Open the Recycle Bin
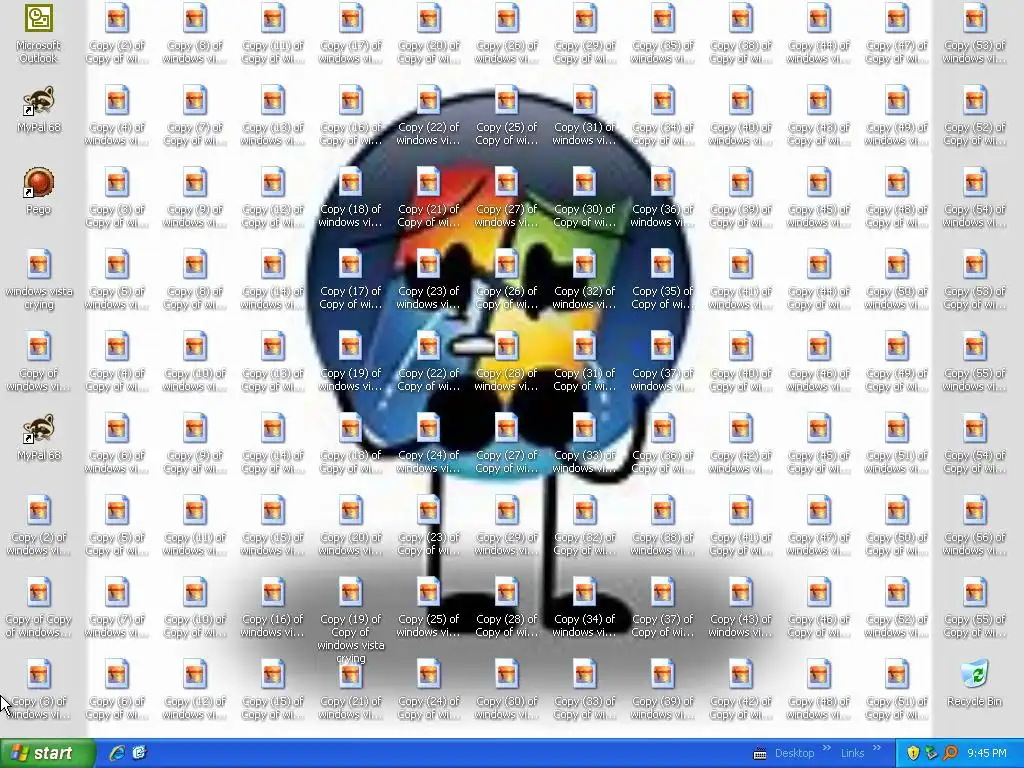Screen dimensions: 1024x768 (974, 676)
